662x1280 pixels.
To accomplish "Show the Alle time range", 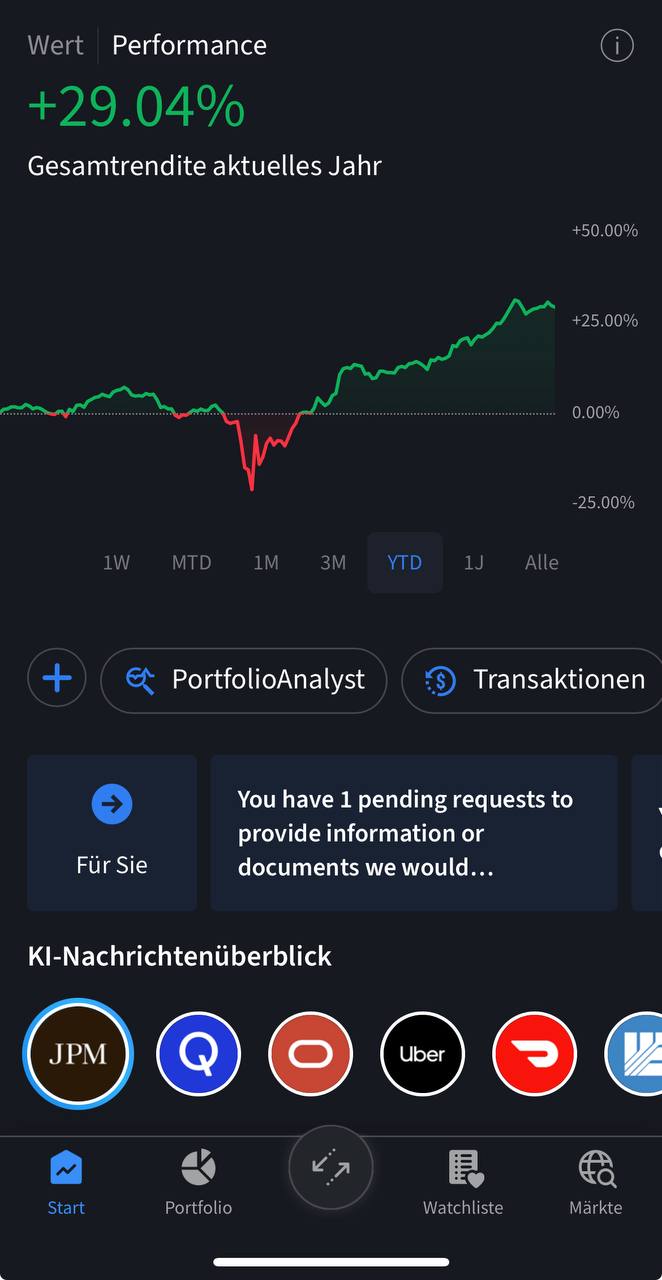I will click(x=541, y=562).
